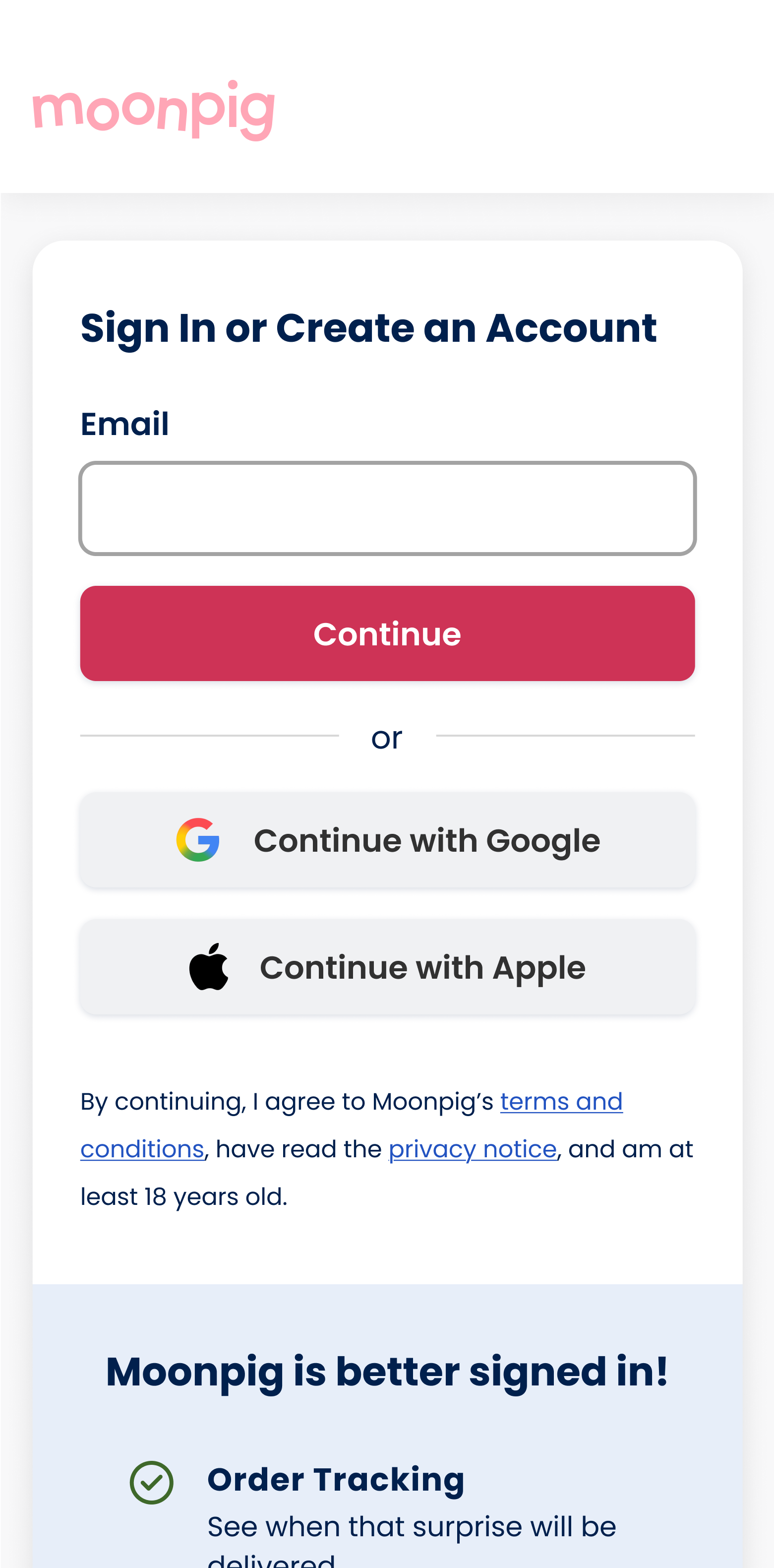
Task: Tap the Email input field
Action: (x=387, y=508)
